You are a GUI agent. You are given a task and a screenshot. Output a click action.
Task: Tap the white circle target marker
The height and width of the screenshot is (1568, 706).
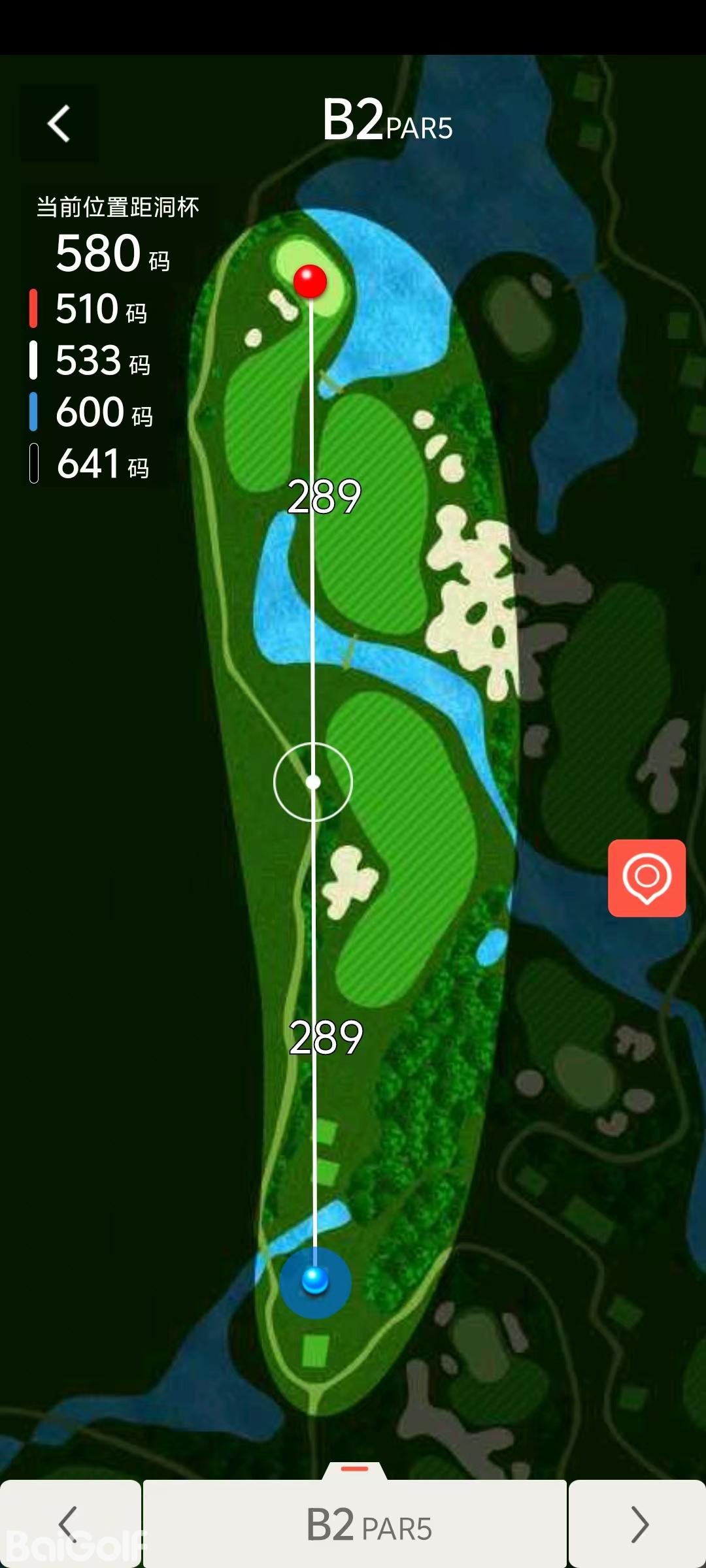pyautogui.click(x=313, y=782)
